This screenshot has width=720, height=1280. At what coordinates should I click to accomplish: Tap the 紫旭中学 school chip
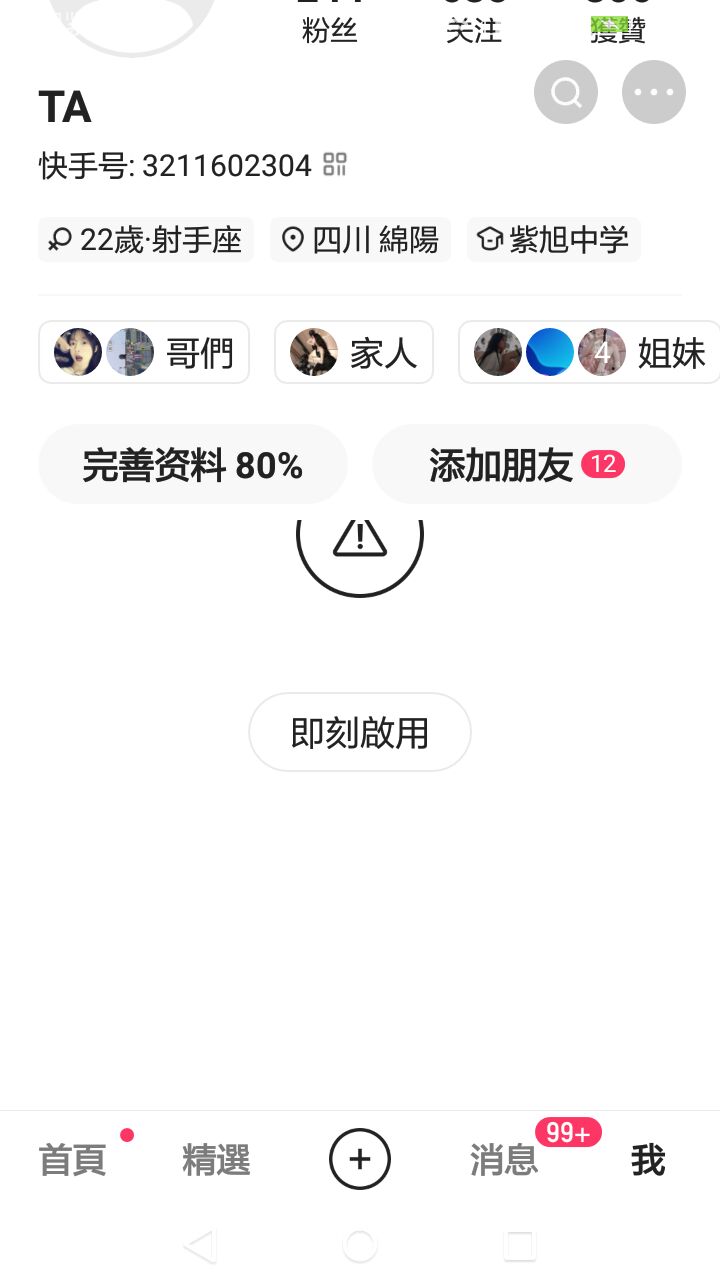tap(553, 240)
